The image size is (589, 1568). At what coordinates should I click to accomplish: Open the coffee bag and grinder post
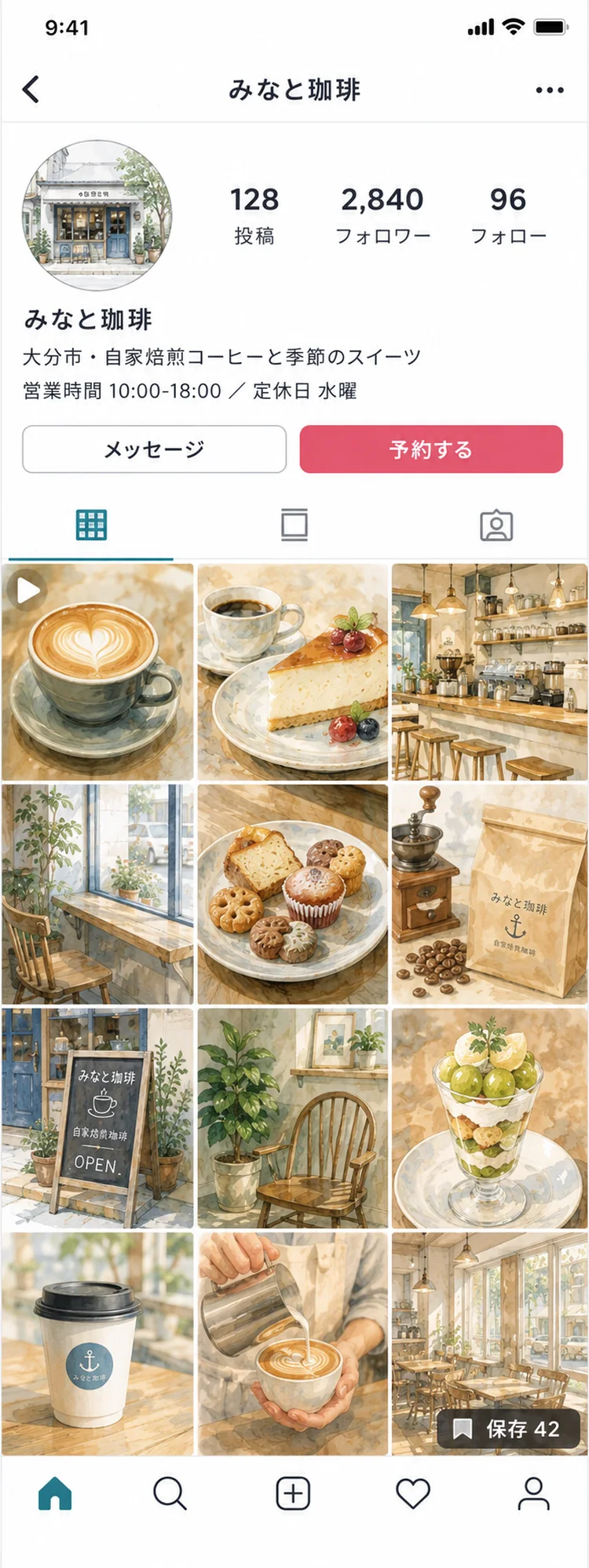(489, 894)
